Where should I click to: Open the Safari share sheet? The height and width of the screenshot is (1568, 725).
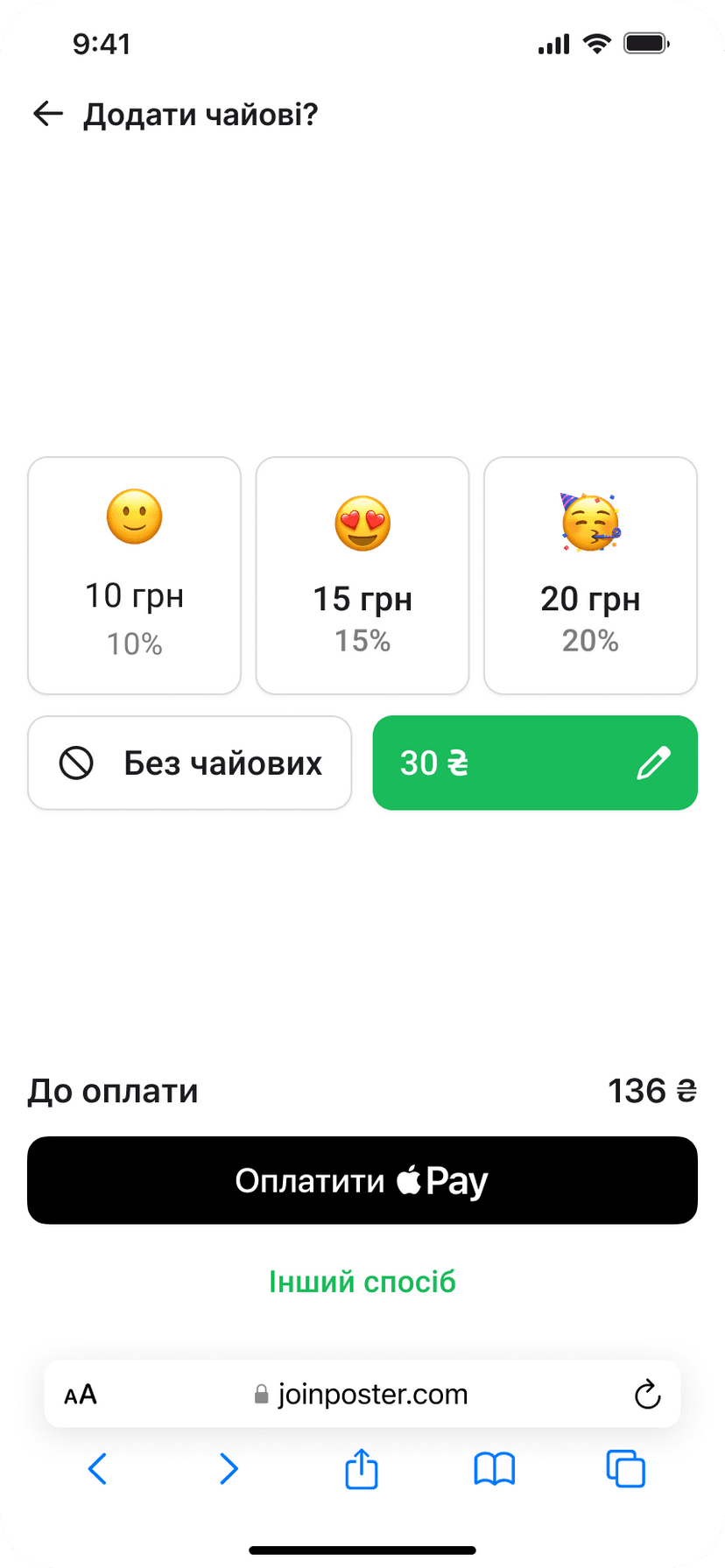362,1468
